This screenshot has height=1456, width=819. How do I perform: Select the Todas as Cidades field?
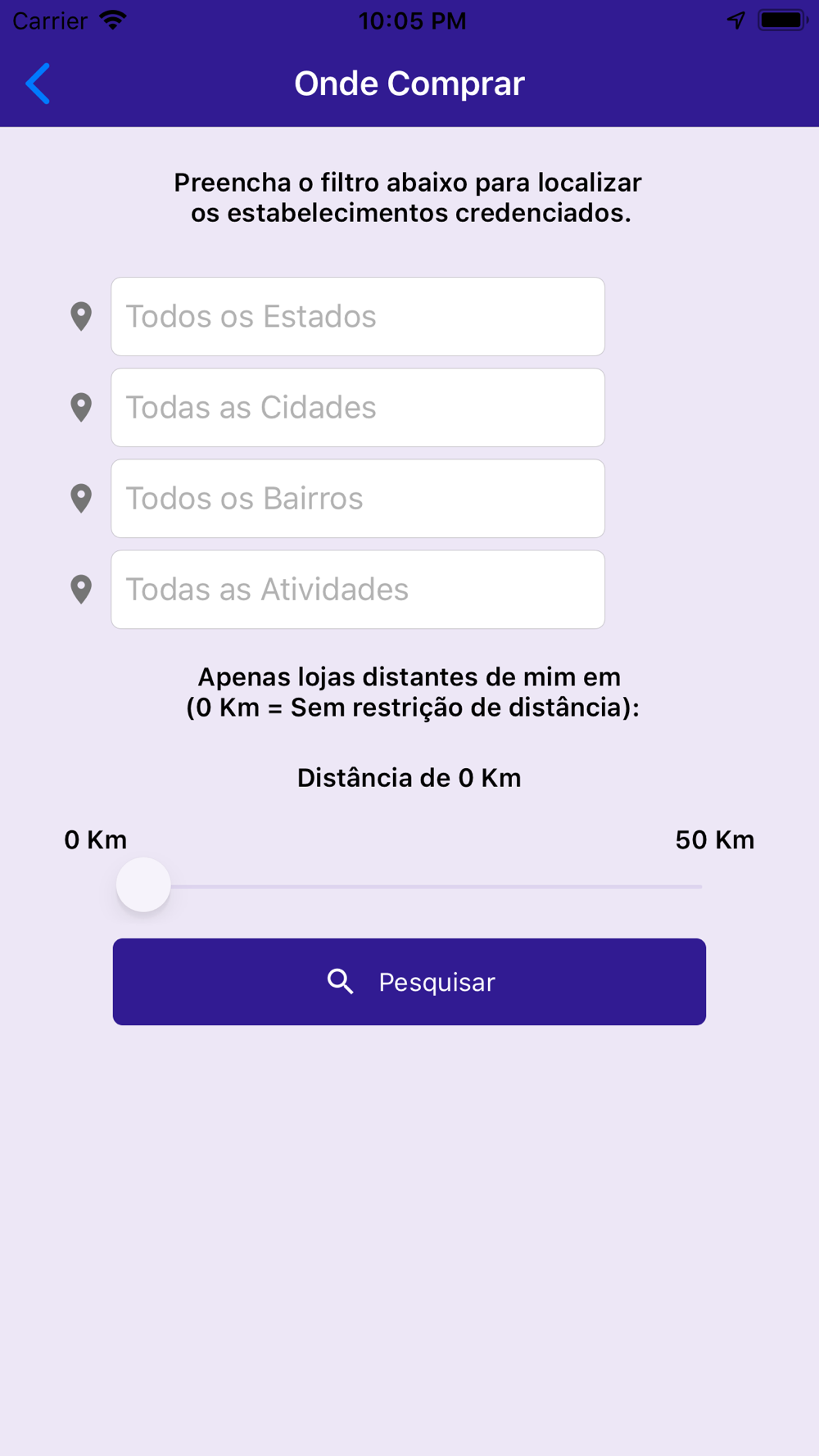[x=358, y=408]
